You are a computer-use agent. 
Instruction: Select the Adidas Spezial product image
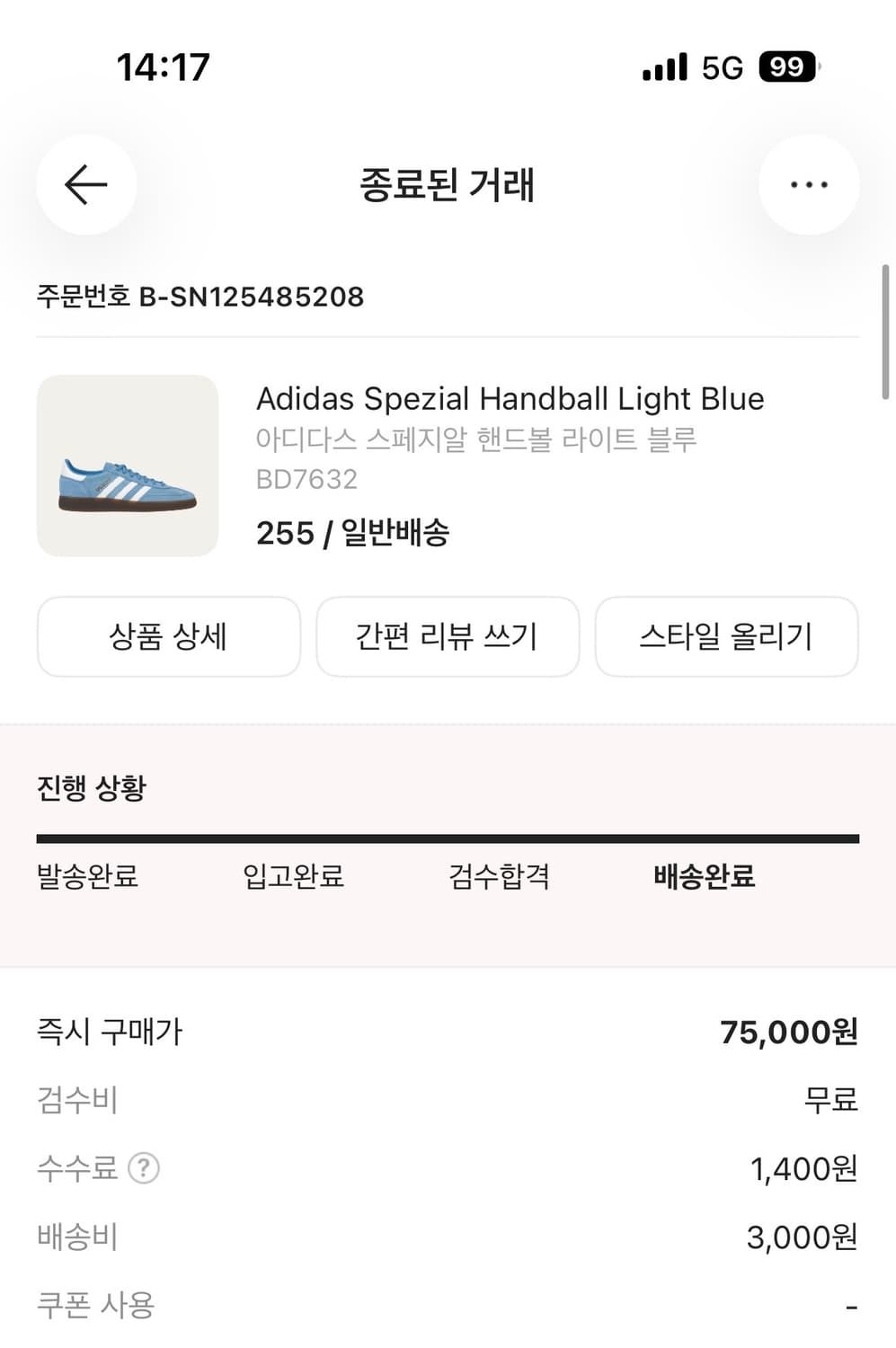[x=127, y=465]
